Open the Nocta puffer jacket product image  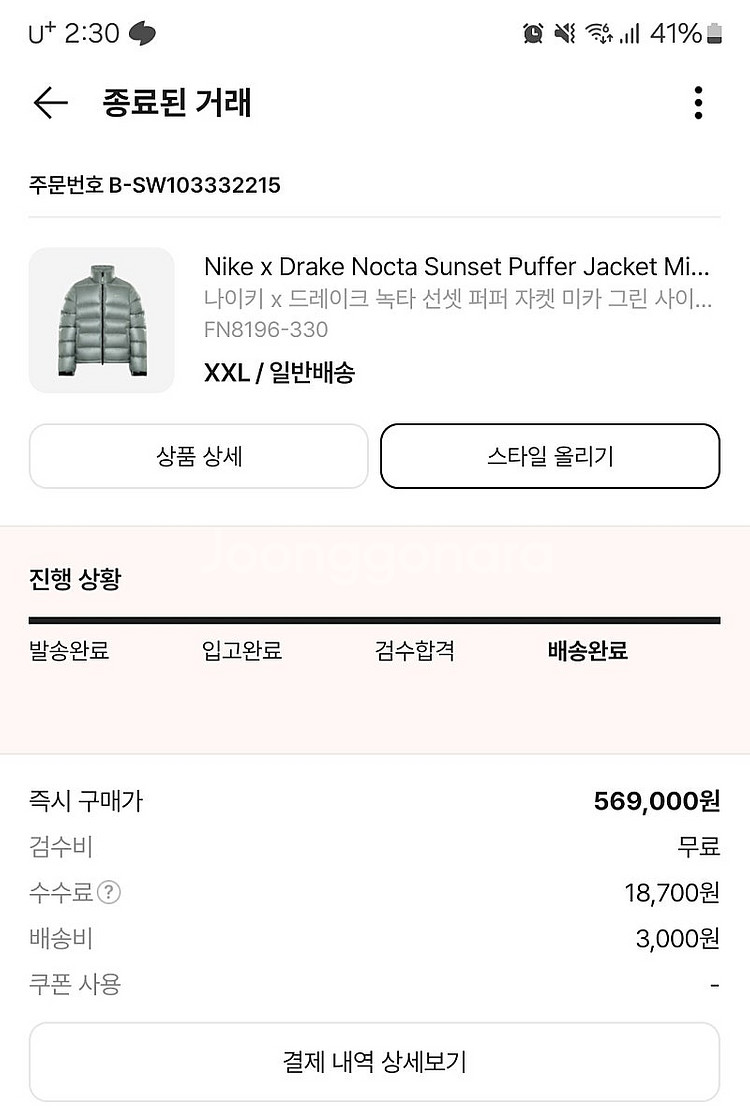point(102,320)
